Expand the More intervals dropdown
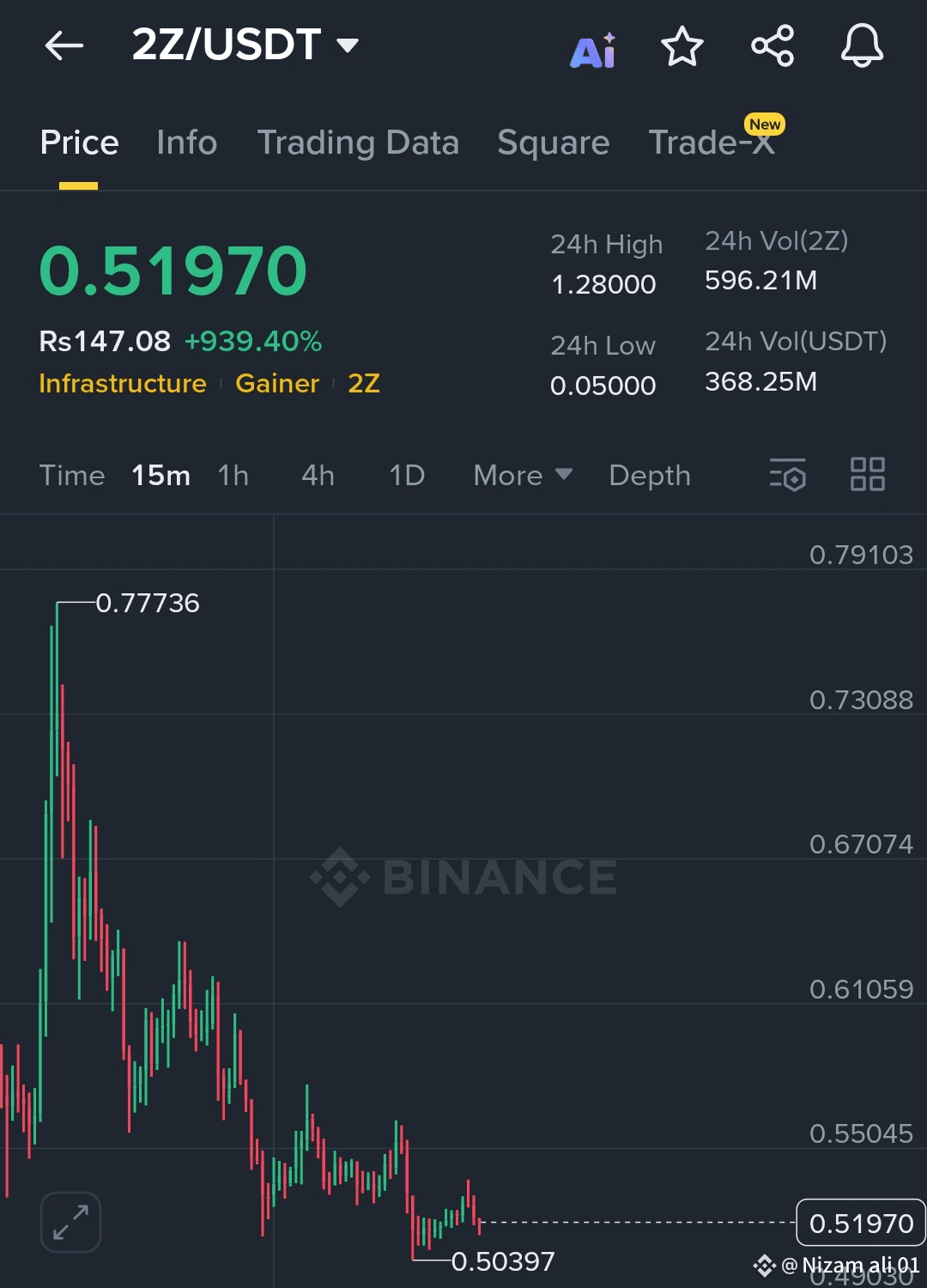This screenshot has height=1288, width=927. (x=522, y=476)
